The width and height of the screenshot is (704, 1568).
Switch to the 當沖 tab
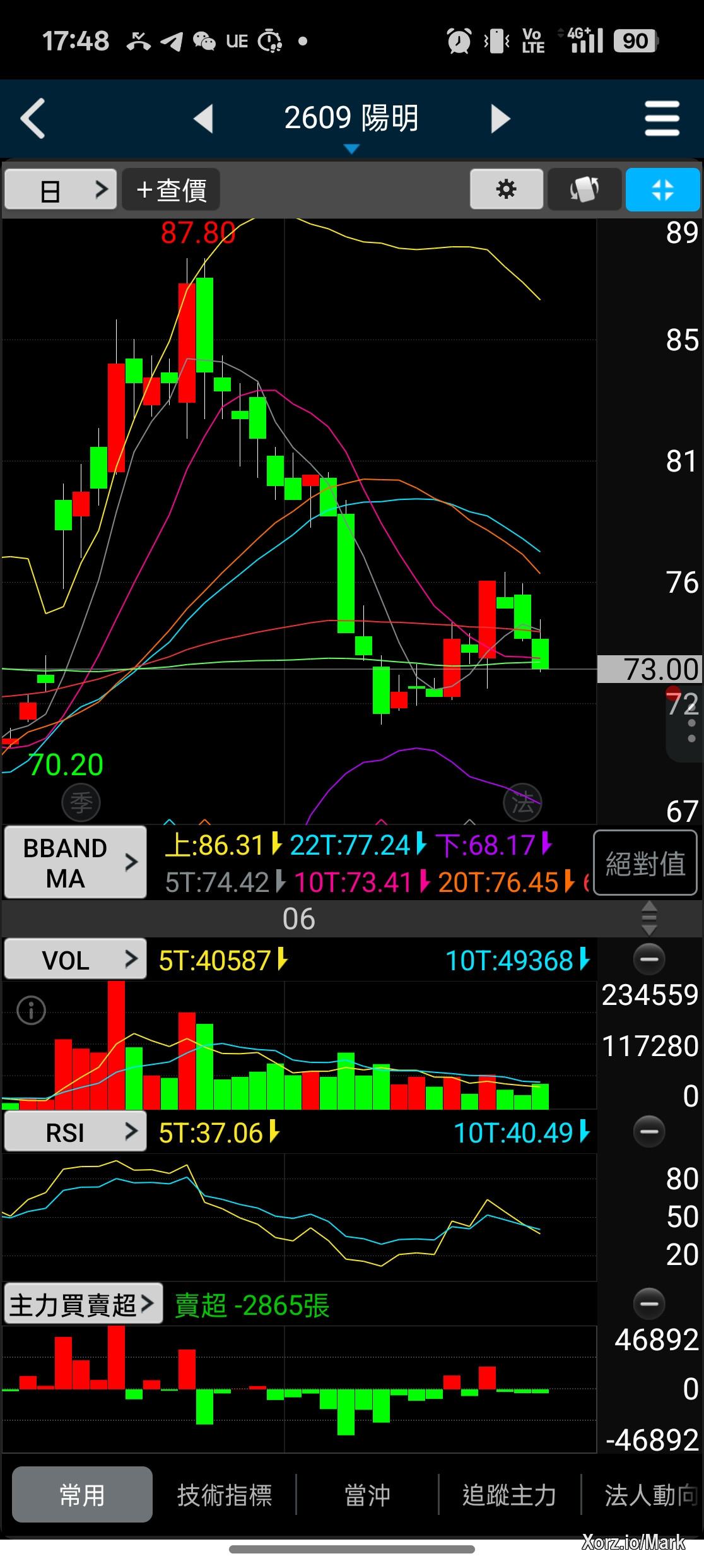tap(367, 1495)
